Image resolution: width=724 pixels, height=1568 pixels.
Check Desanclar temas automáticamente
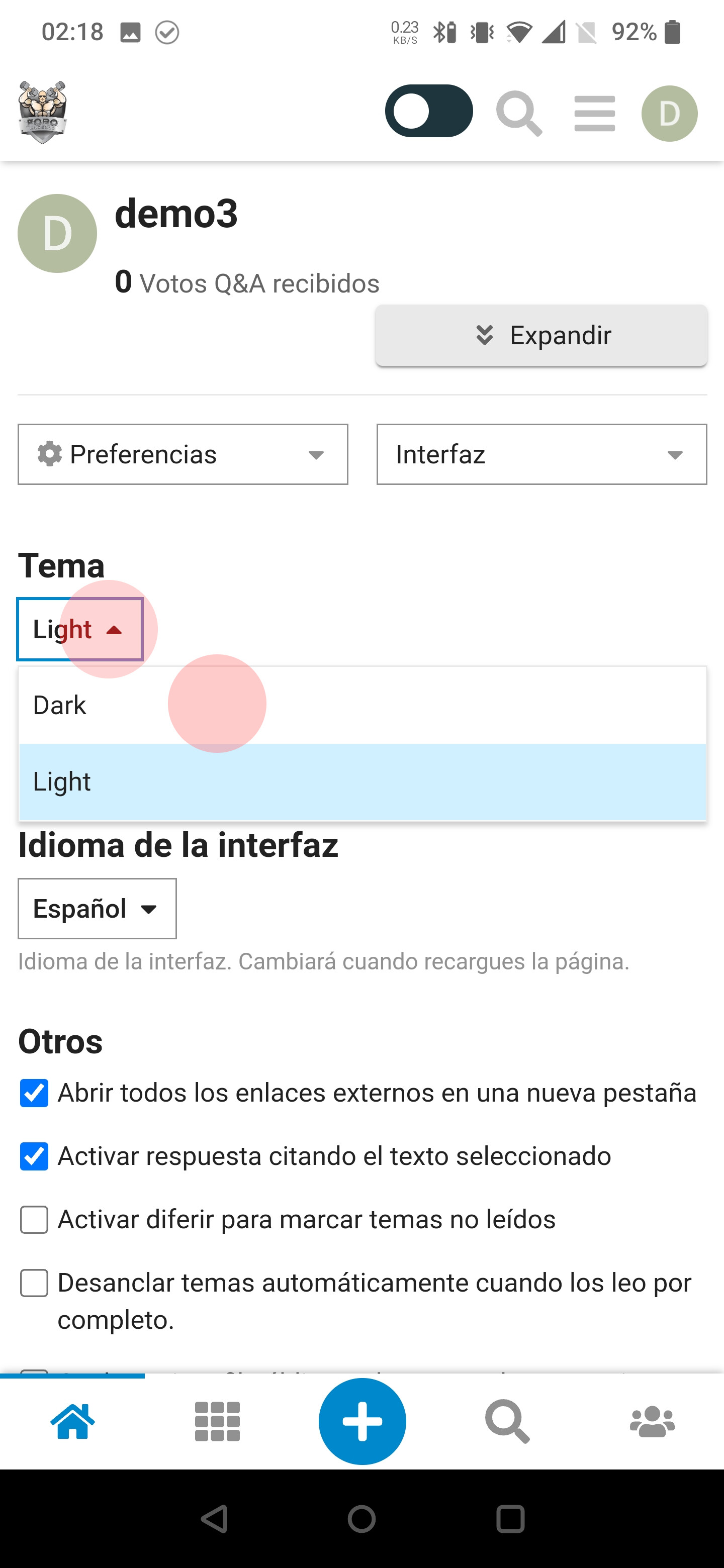coord(34,1283)
